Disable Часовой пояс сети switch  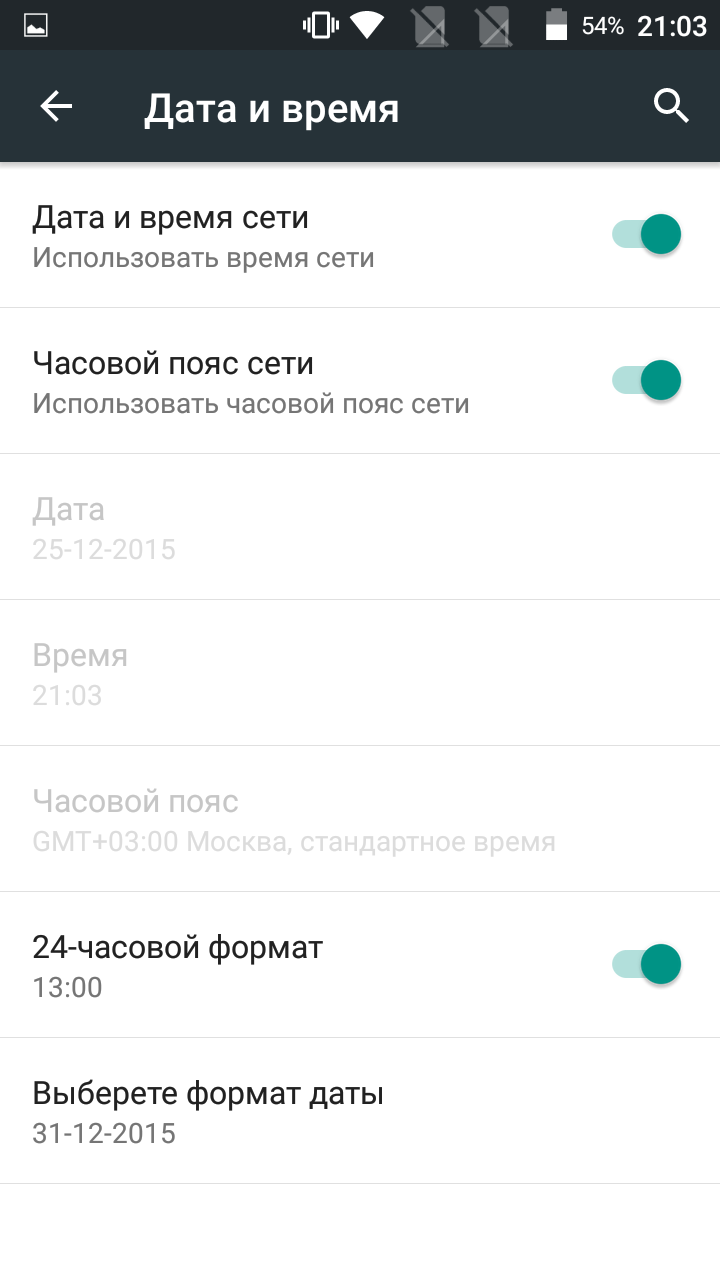[647, 381]
